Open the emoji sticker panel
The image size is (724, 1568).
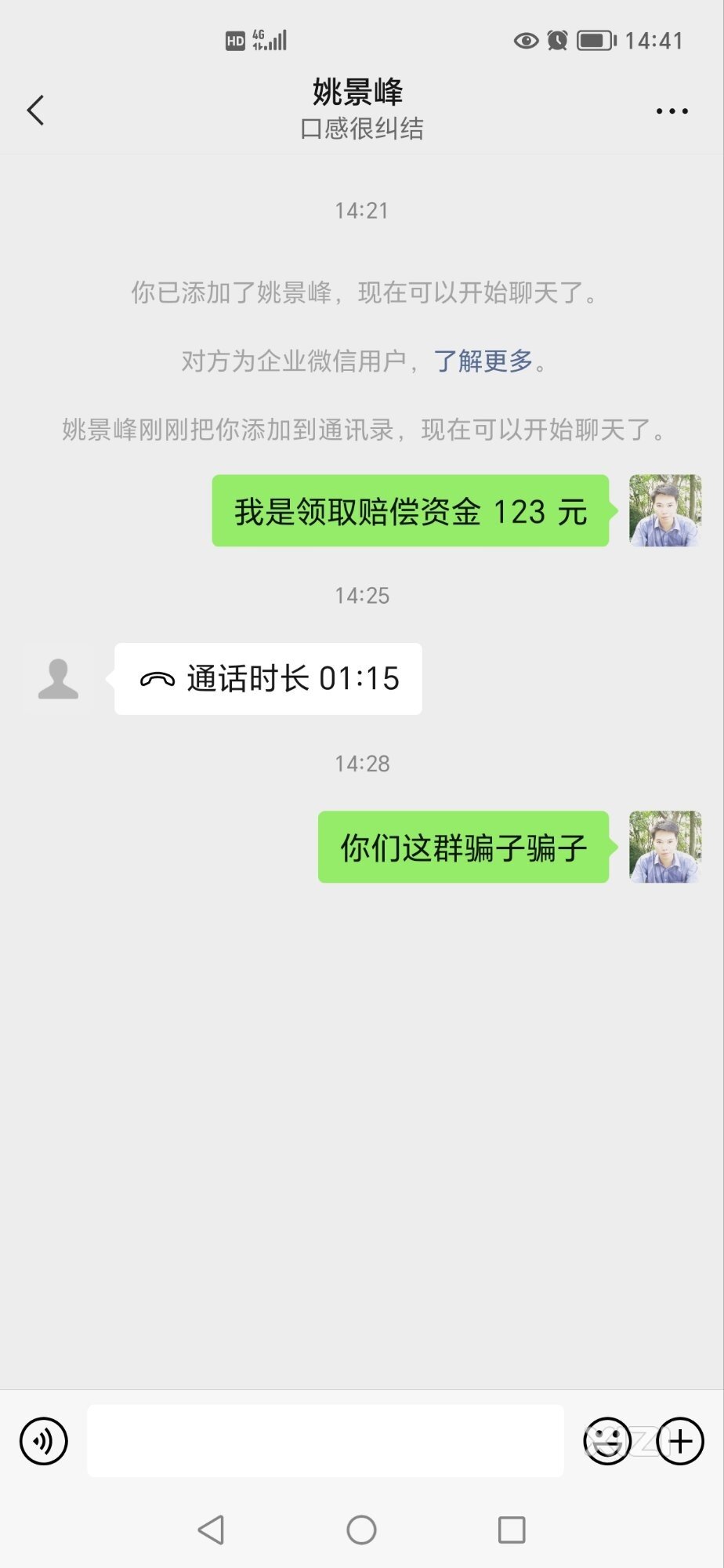[x=606, y=1441]
